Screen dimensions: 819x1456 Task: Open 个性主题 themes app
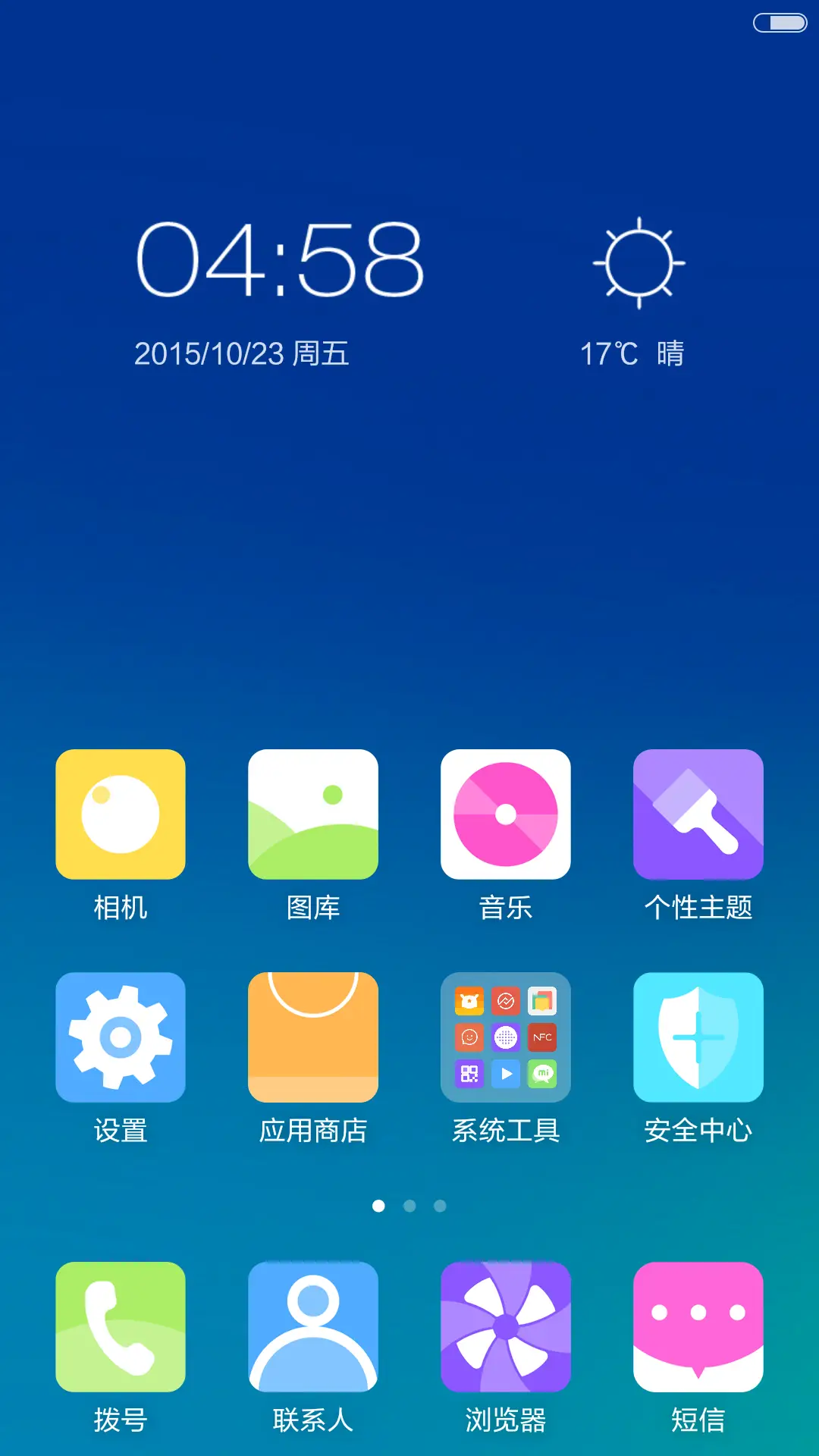coord(698,814)
